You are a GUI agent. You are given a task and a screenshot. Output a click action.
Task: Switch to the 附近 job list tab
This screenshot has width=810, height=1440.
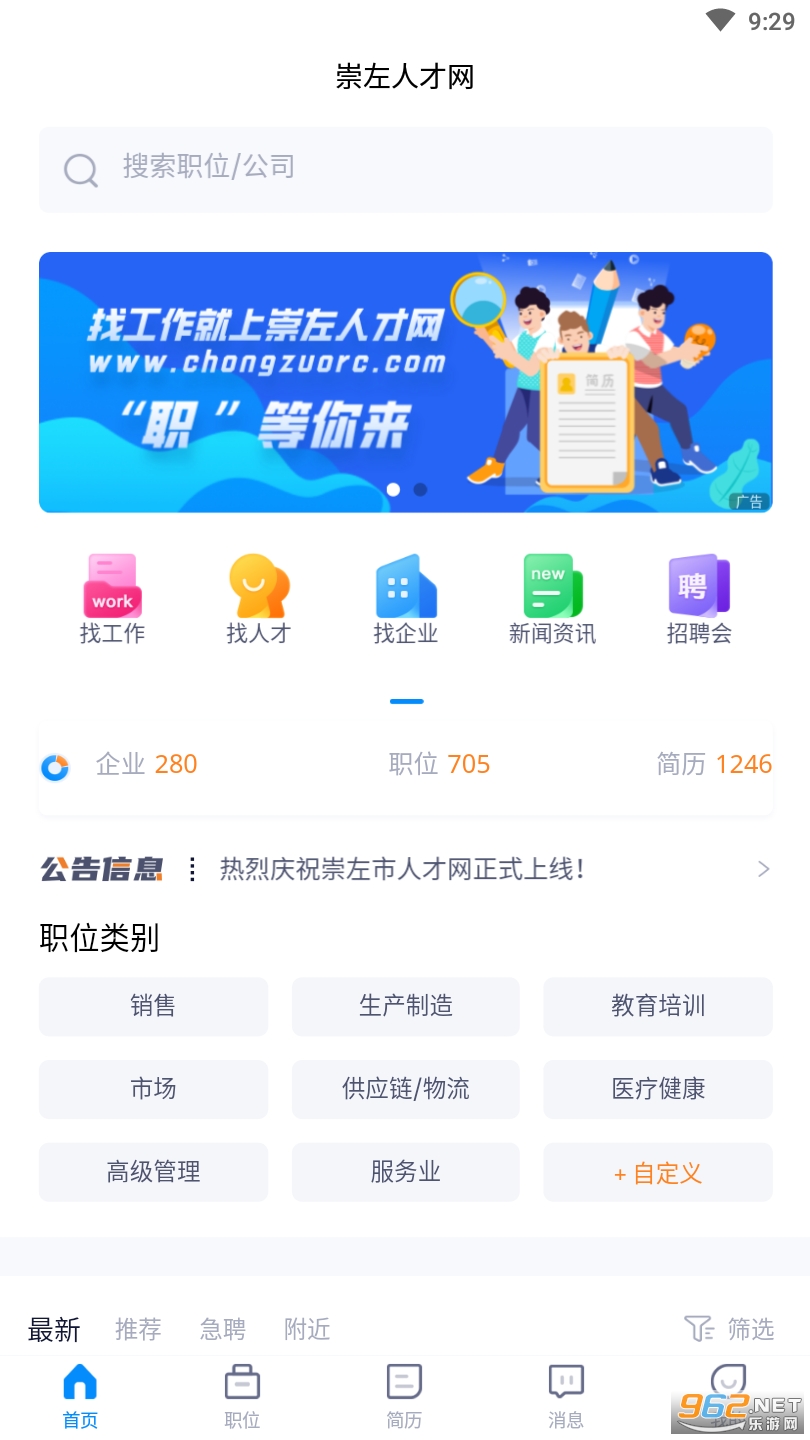(307, 1329)
